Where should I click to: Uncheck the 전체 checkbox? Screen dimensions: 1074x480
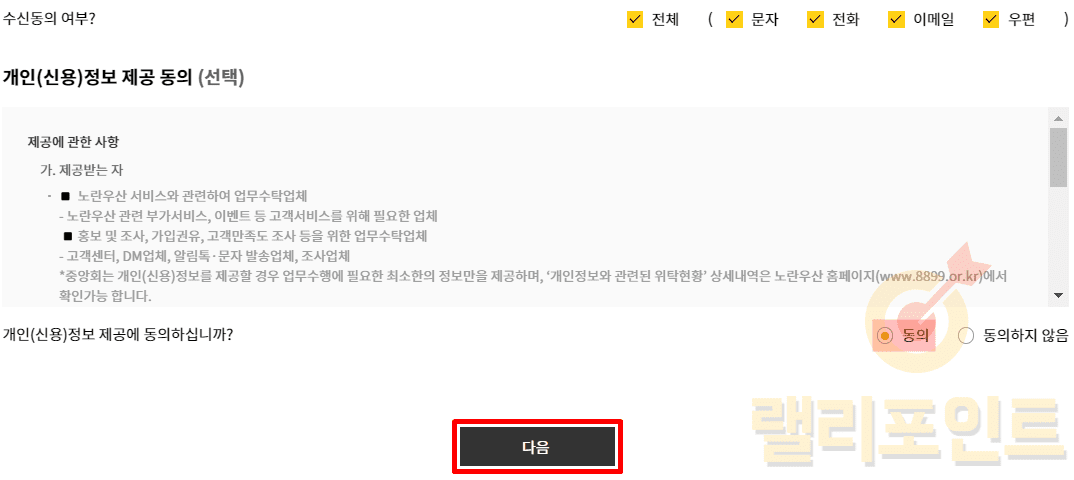[x=635, y=19]
